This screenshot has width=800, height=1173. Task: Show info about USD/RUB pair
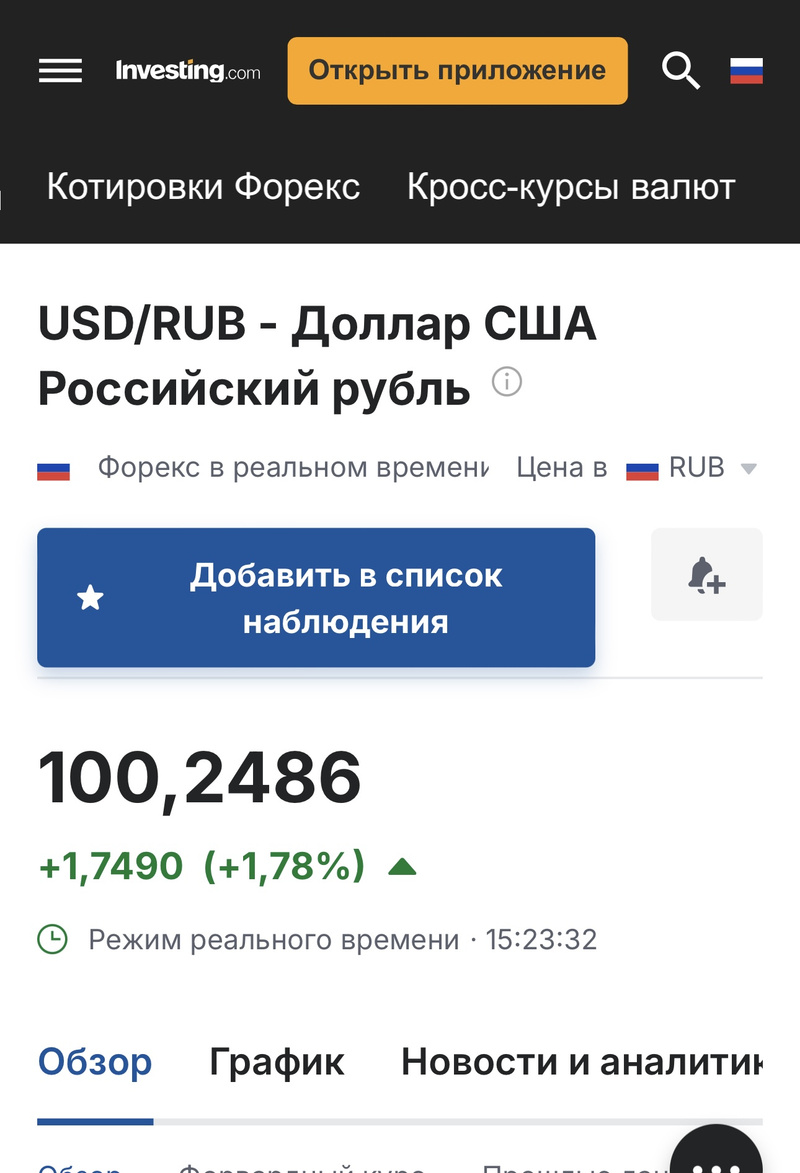pyautogui.click(x=507, y=382)
